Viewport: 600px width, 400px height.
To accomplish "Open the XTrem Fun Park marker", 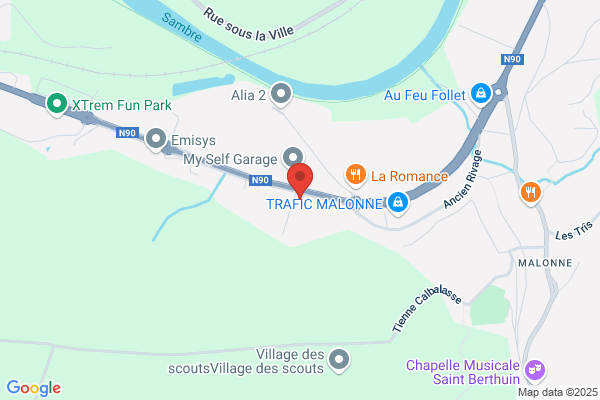I will click(57, 104).
